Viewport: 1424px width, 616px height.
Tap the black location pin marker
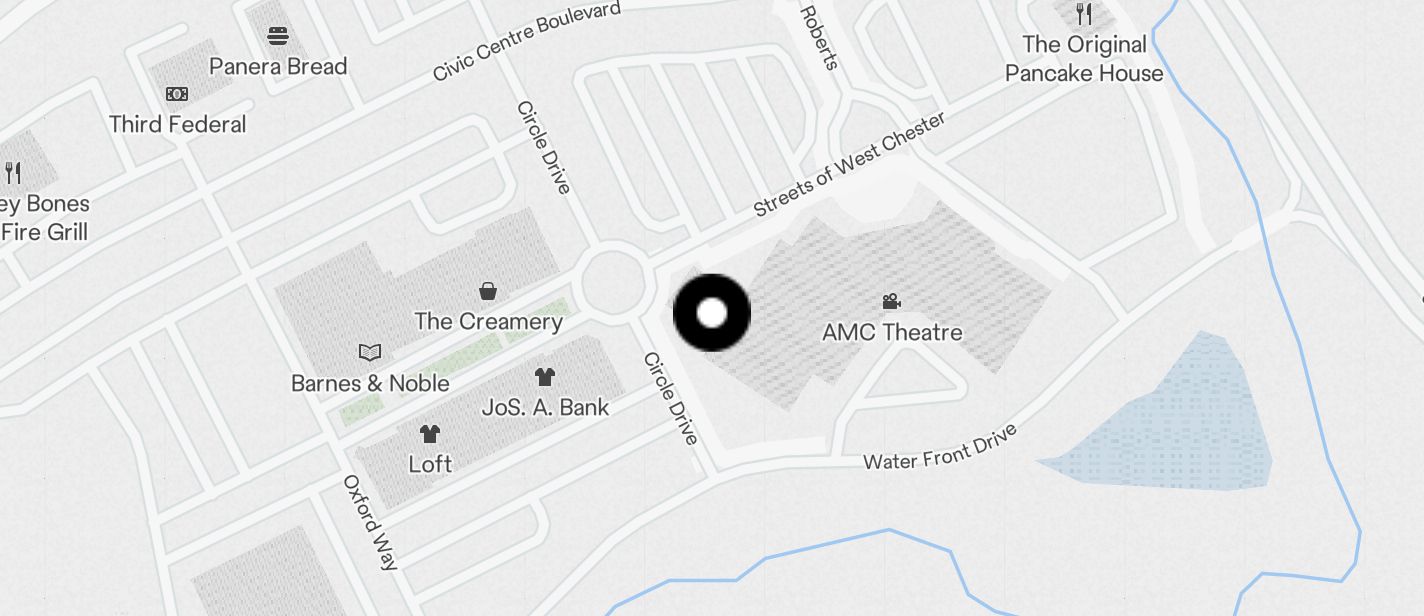pyautogui.click(x=711, y=313)
